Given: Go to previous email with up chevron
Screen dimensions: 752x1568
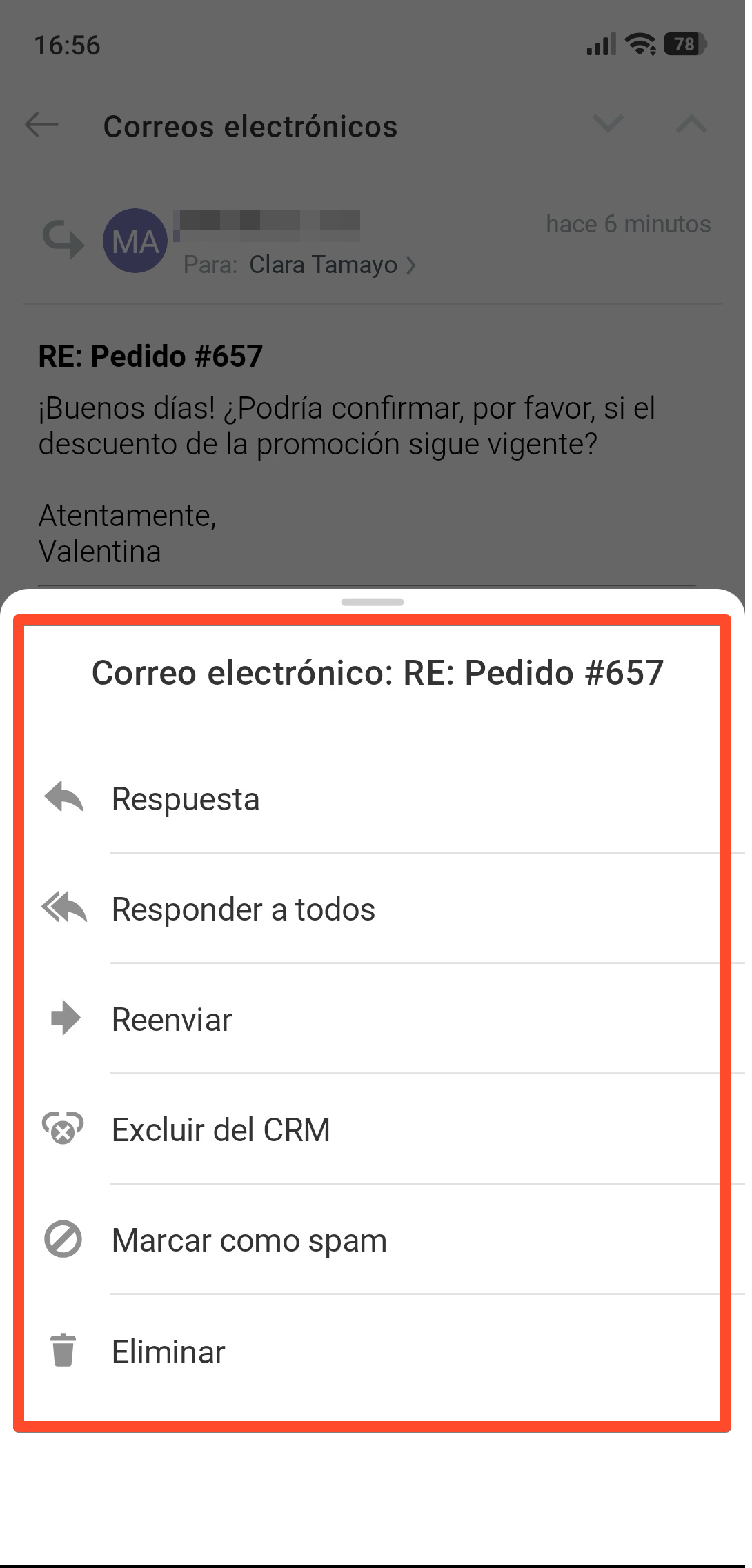Looking at the screenshot, I should tap(691, 124).
